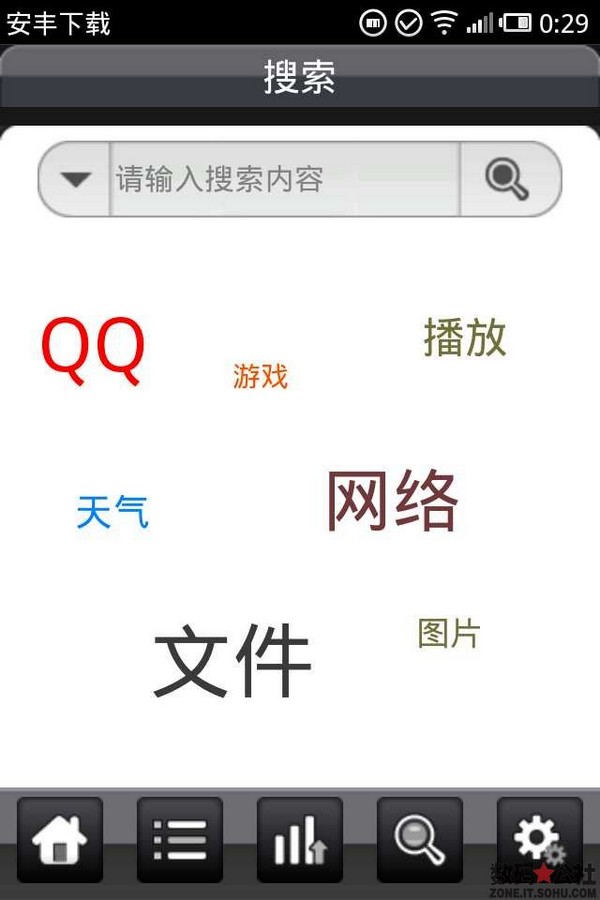Expand the search category dropdown arrow
Image resolution: width=600 pixels, height=900 pixels.
[75, 180]
